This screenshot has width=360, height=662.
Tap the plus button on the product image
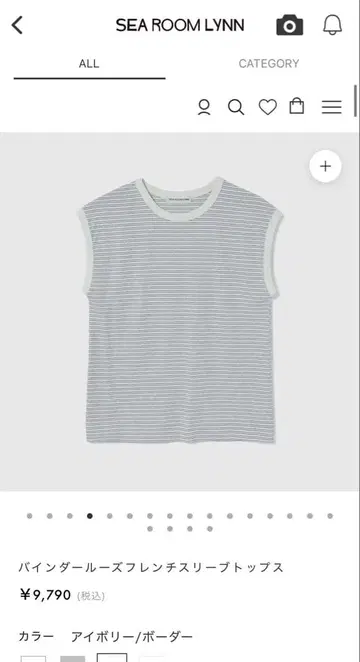click(325, 166)
